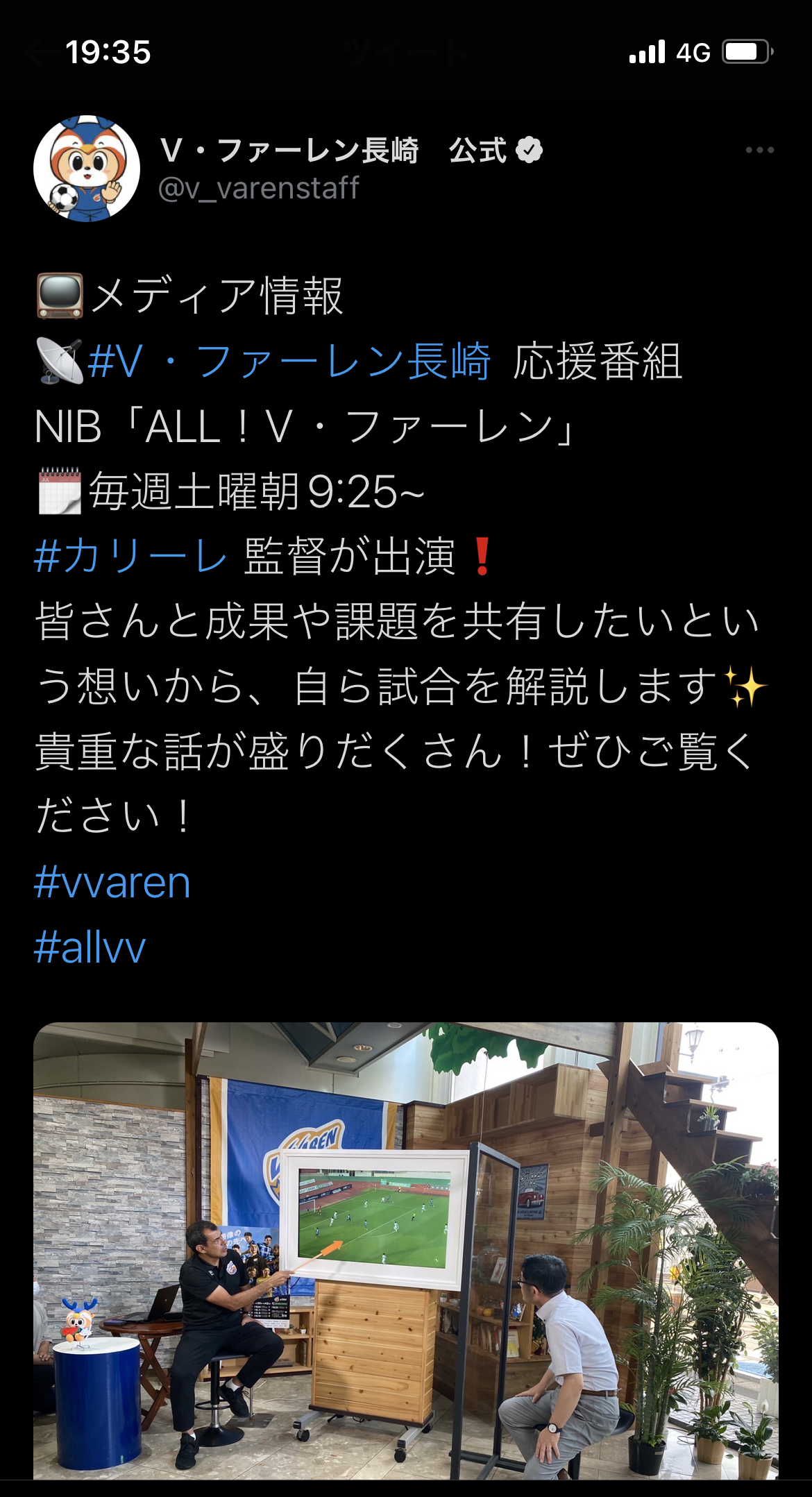Open the #V・ファーレン長崎 hashtag
Image resolution: width=812 pixels, height=1497 pixels.
point(289,362)
